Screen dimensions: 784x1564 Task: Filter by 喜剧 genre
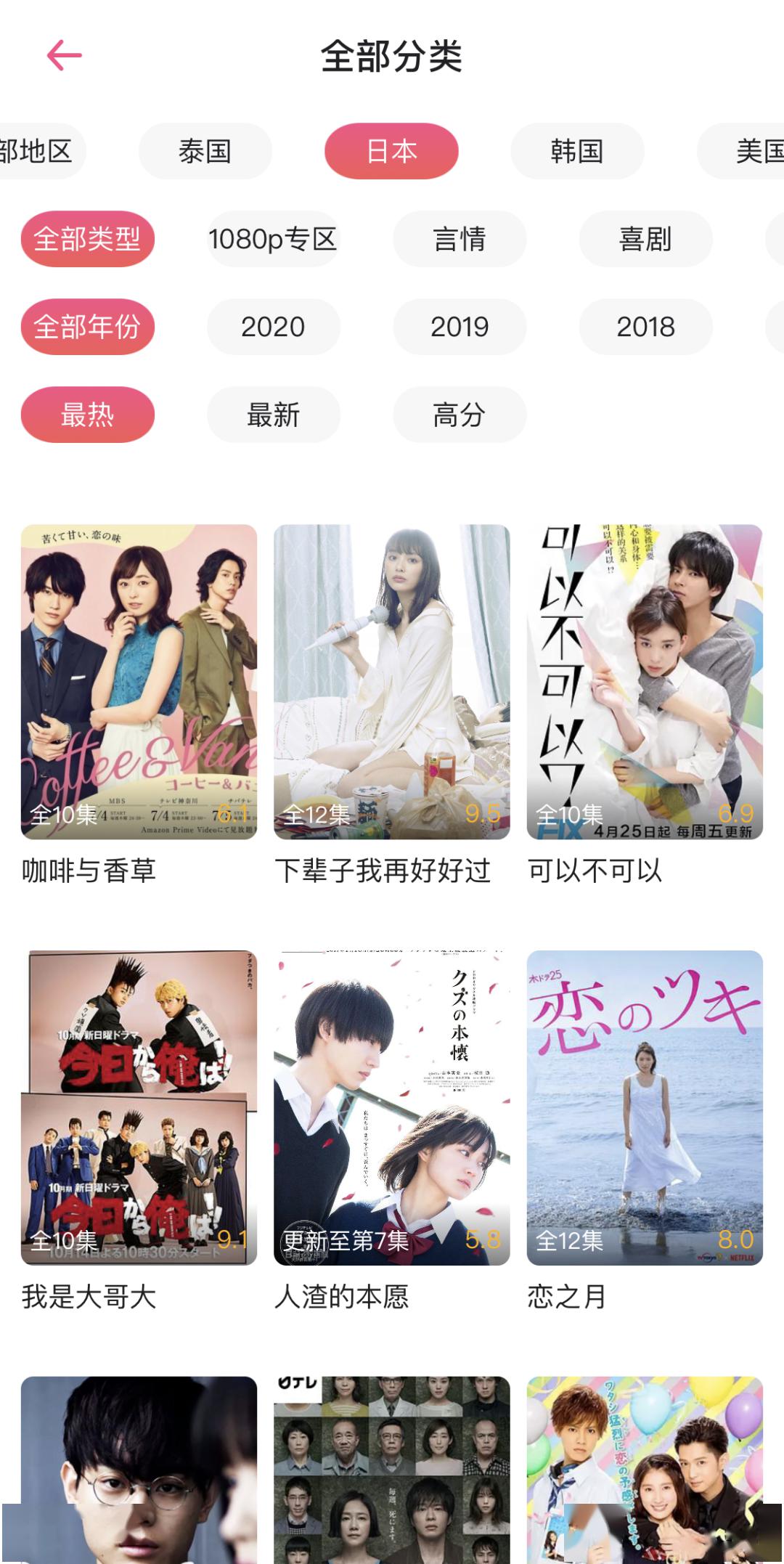coord(645,239)
